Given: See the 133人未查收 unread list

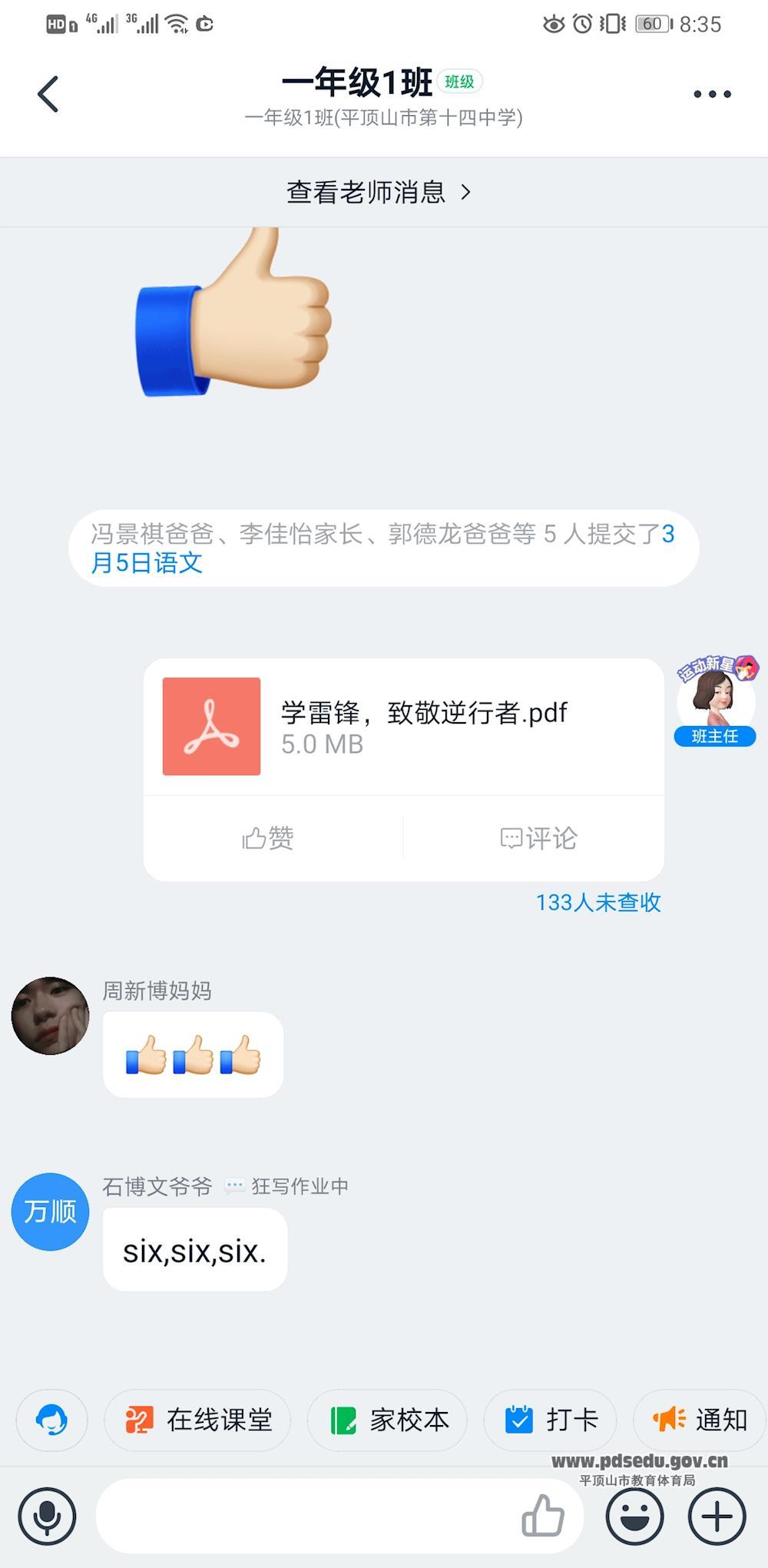Looking at the screenshot, I should point(598,902).
